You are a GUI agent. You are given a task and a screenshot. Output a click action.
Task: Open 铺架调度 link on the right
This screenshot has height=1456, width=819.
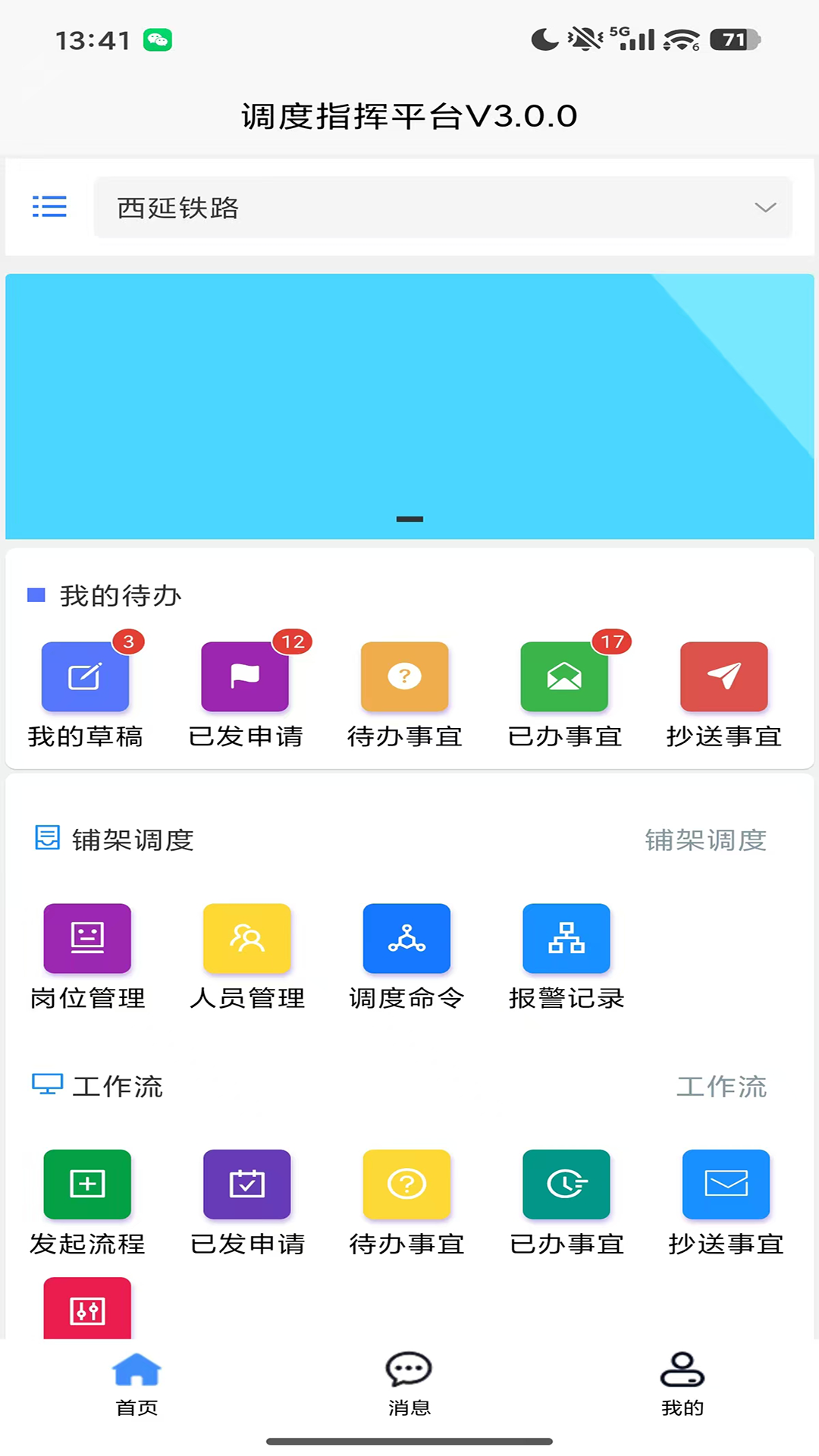[x=704, y=839]
